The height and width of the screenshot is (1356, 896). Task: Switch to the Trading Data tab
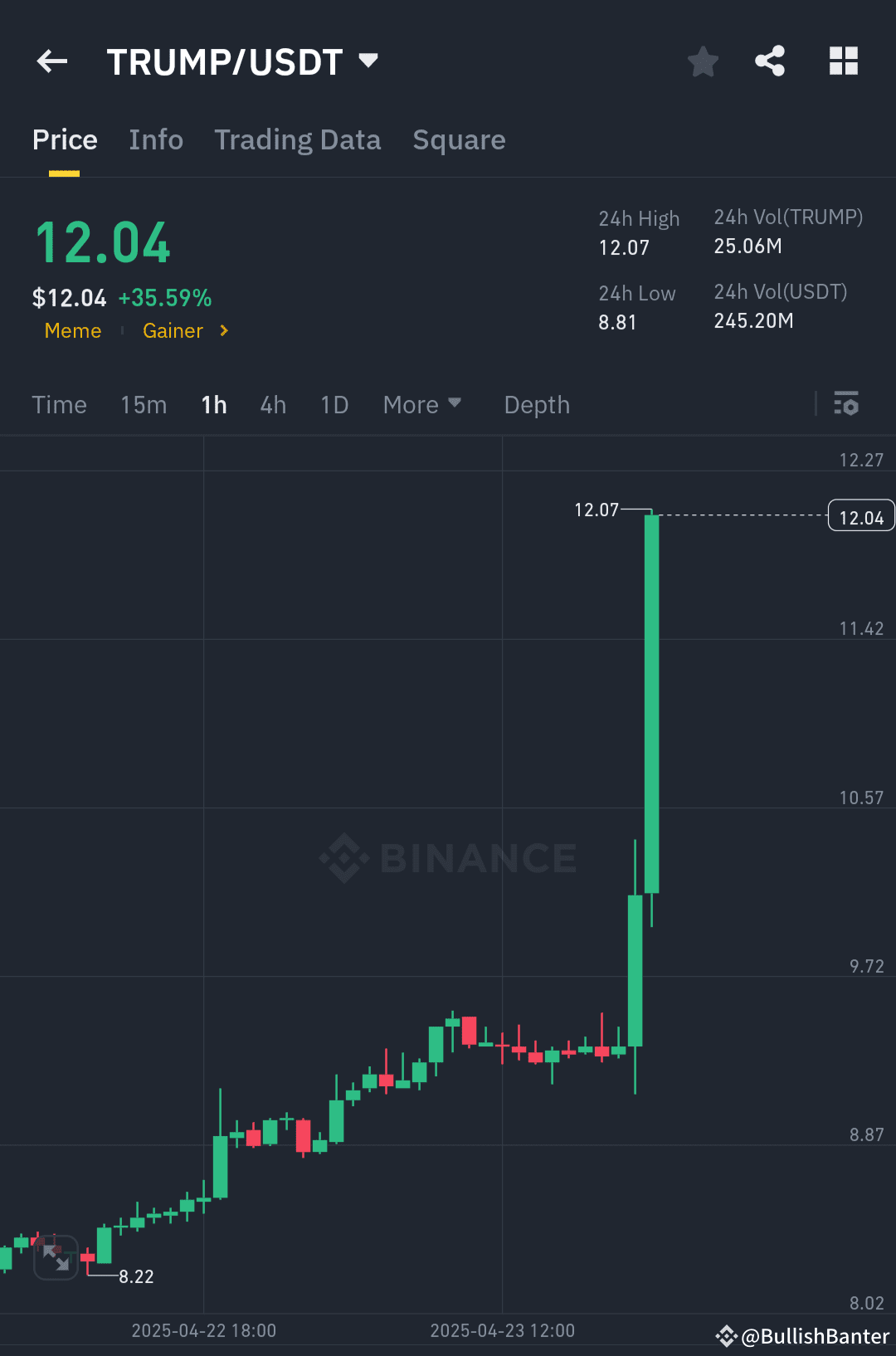coord(297,139)
